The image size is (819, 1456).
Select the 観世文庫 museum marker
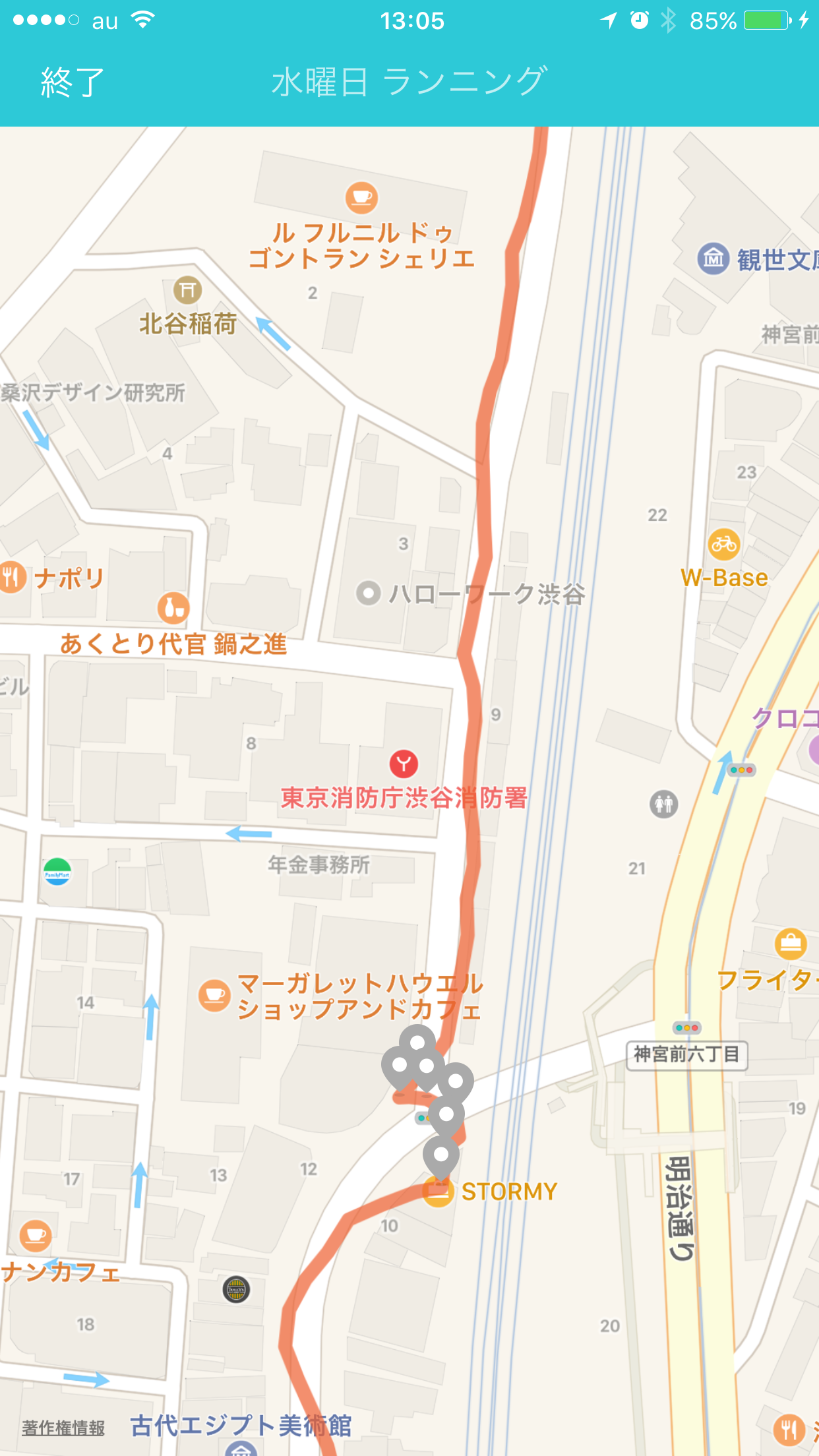(x=713, y=258)
